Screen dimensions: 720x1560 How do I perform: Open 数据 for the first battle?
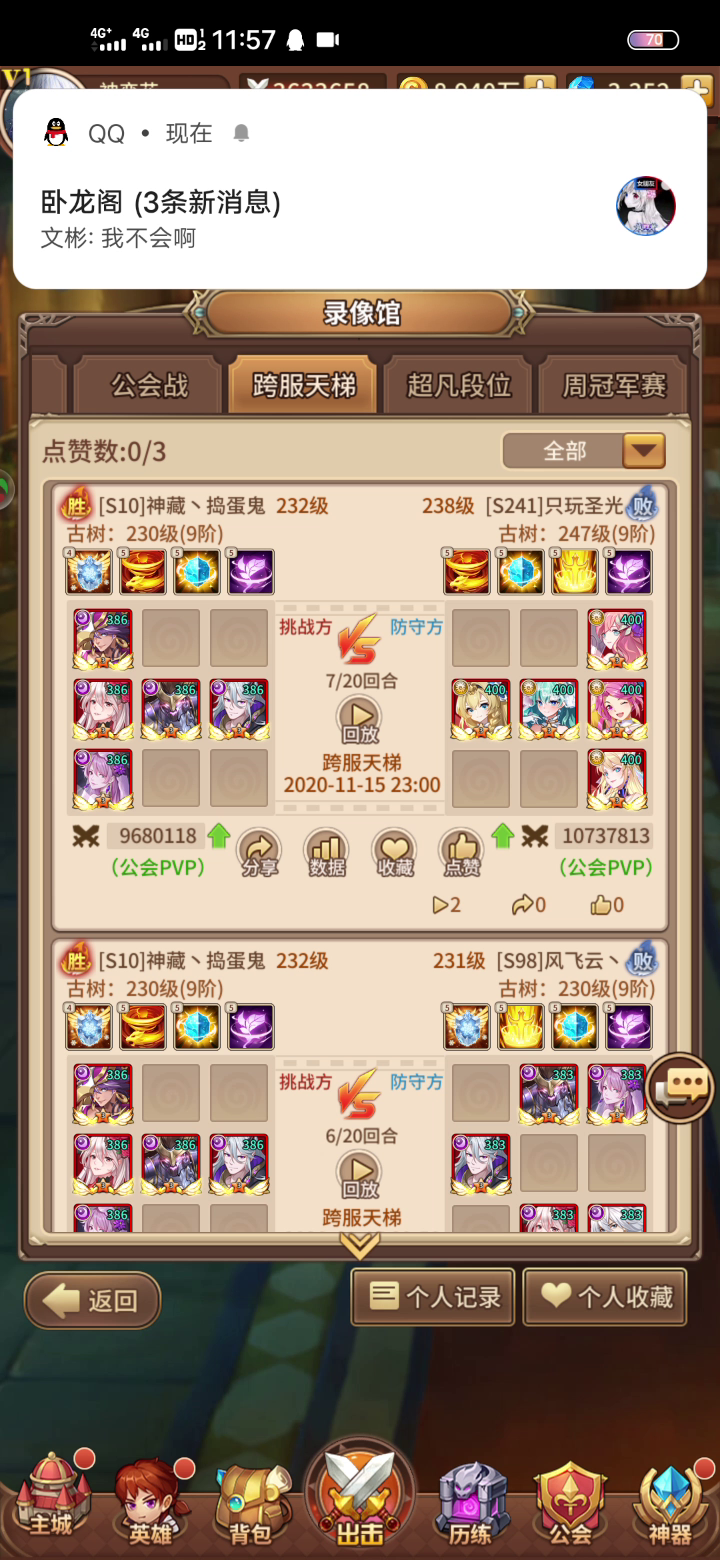click(327, 854)
